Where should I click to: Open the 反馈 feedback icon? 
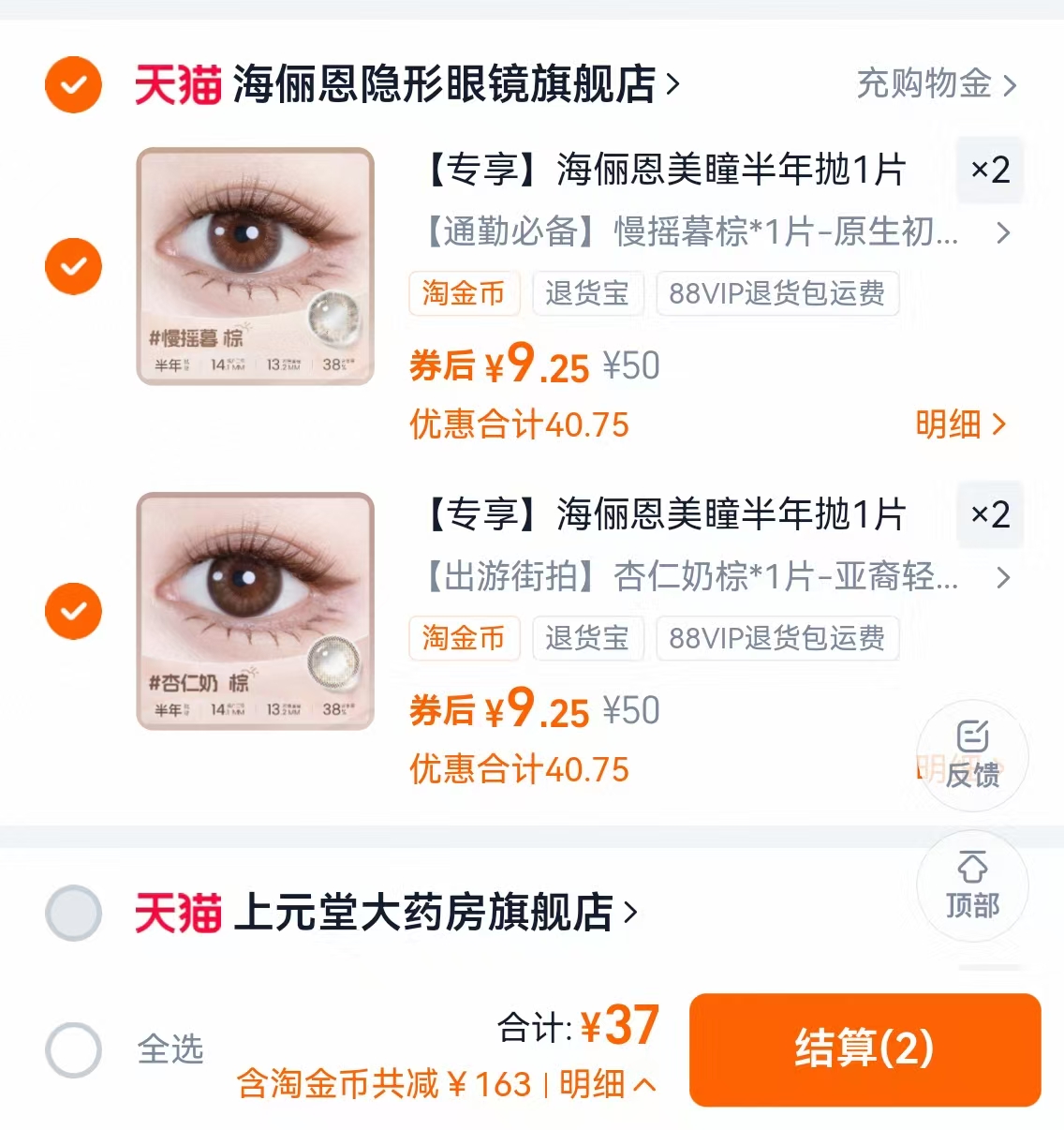click(x=972, y=757)
